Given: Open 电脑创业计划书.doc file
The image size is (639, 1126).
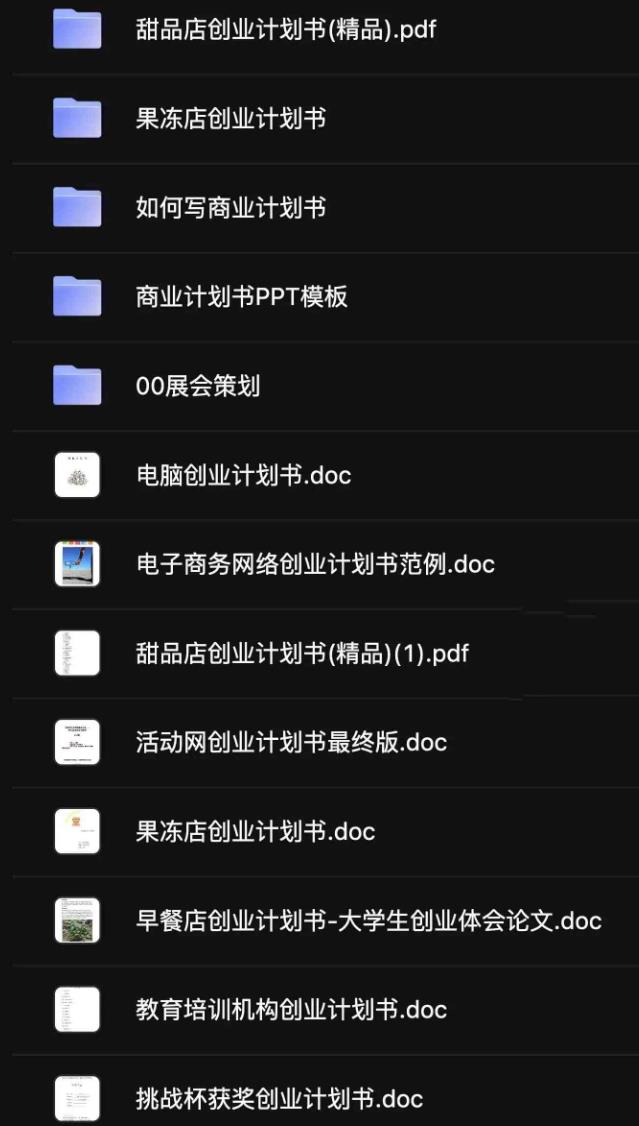Looking at the screenshot, I should tap(243, 475).
